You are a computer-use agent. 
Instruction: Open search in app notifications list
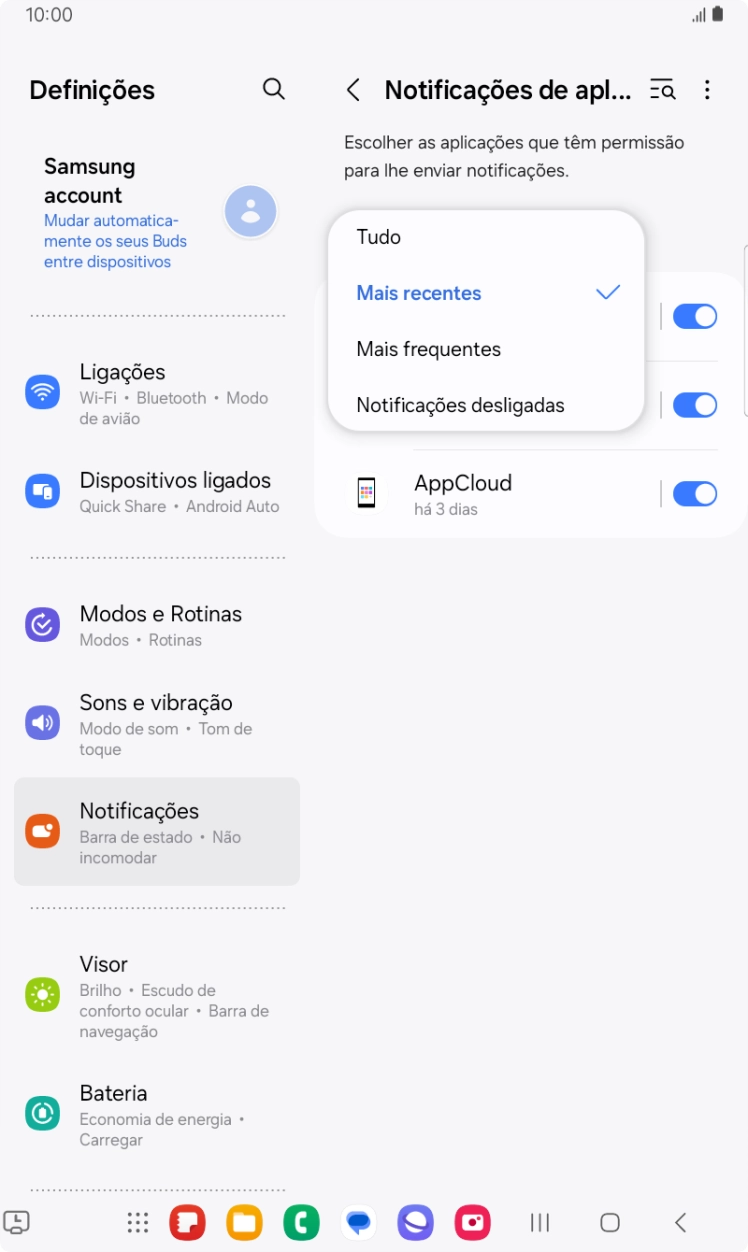(x=663, y=90)
